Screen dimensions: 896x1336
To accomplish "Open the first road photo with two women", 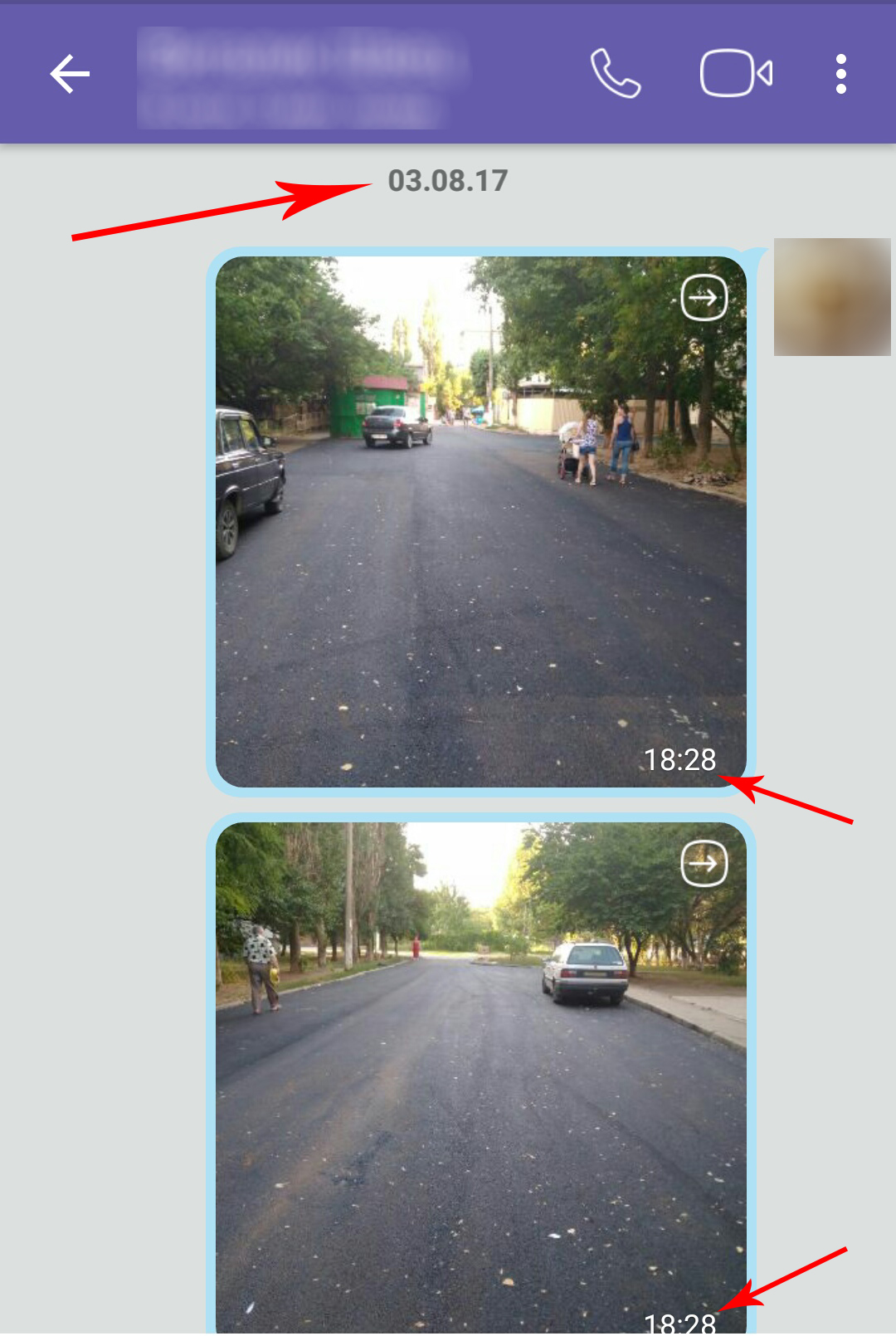I will [x=465, y=531].
